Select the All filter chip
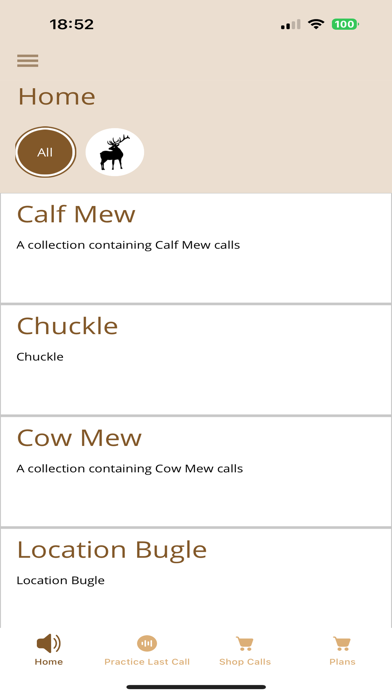 click(x=45, y=152)
